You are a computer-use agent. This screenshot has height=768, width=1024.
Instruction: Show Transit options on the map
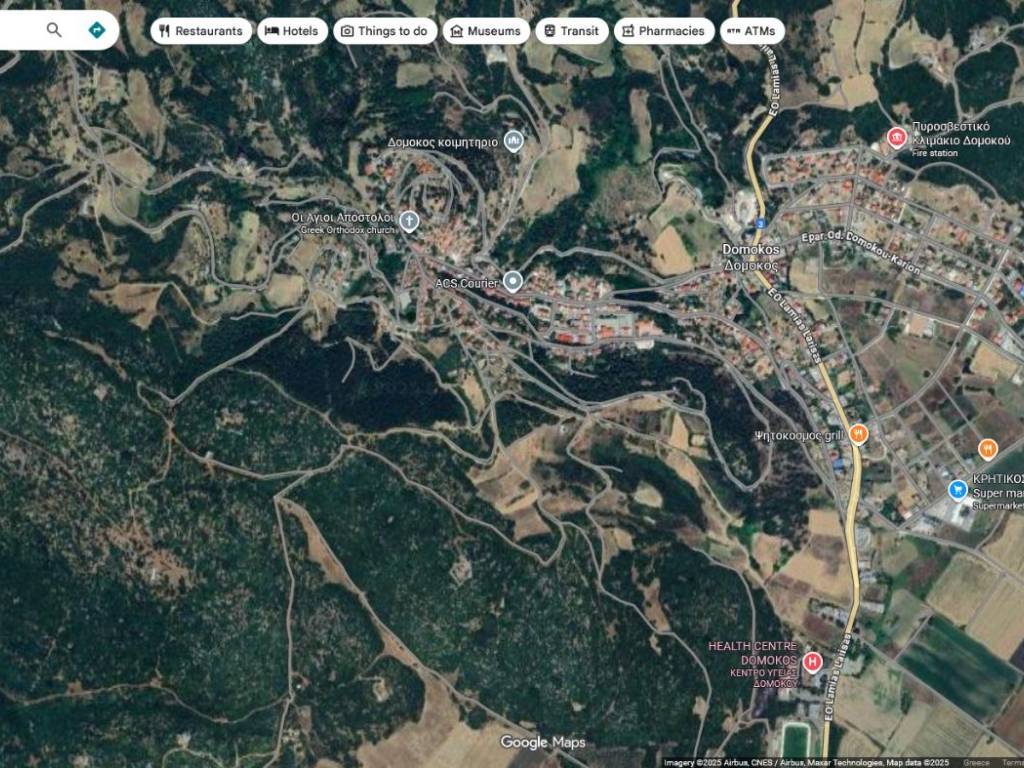[x=571, y=31]
